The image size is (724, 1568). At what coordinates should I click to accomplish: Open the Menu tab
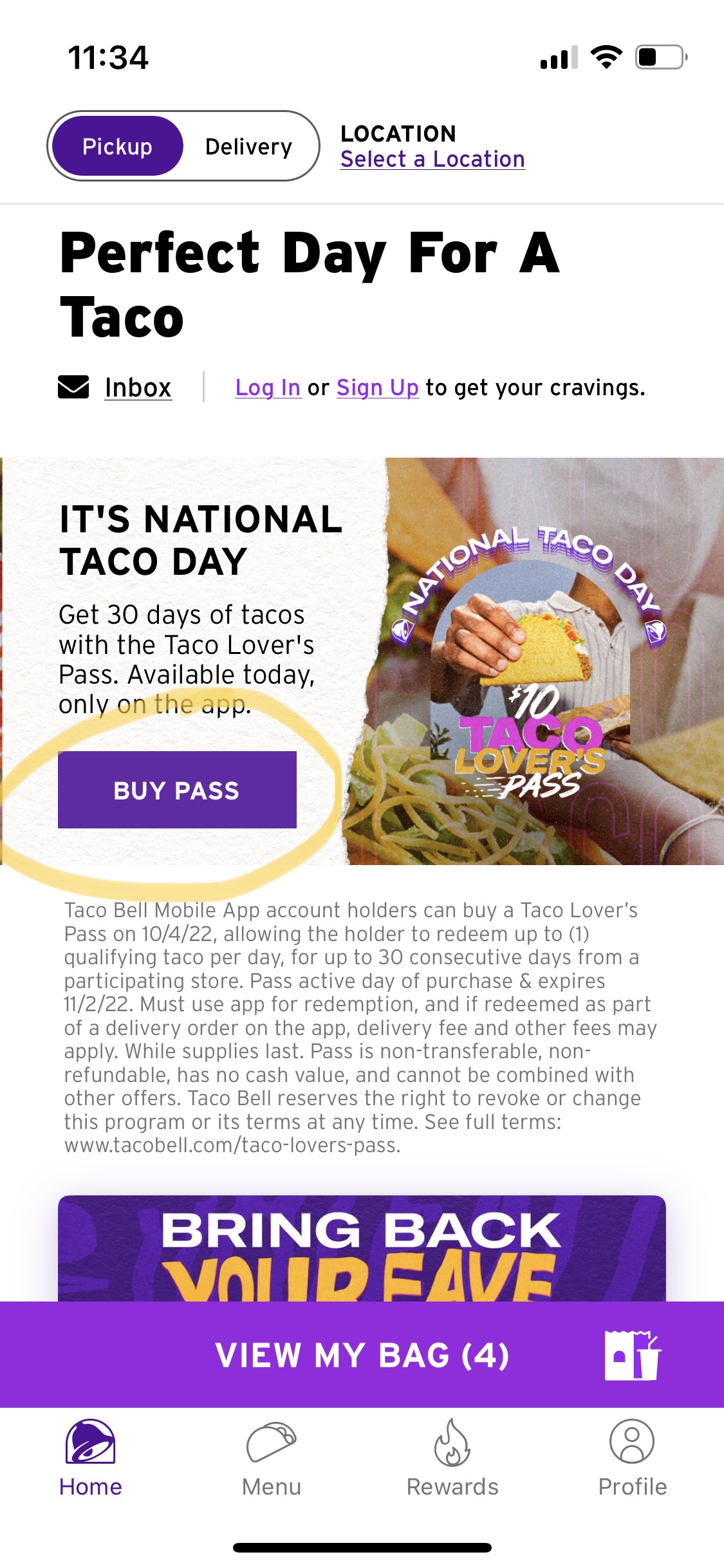tap(271, 1459)
